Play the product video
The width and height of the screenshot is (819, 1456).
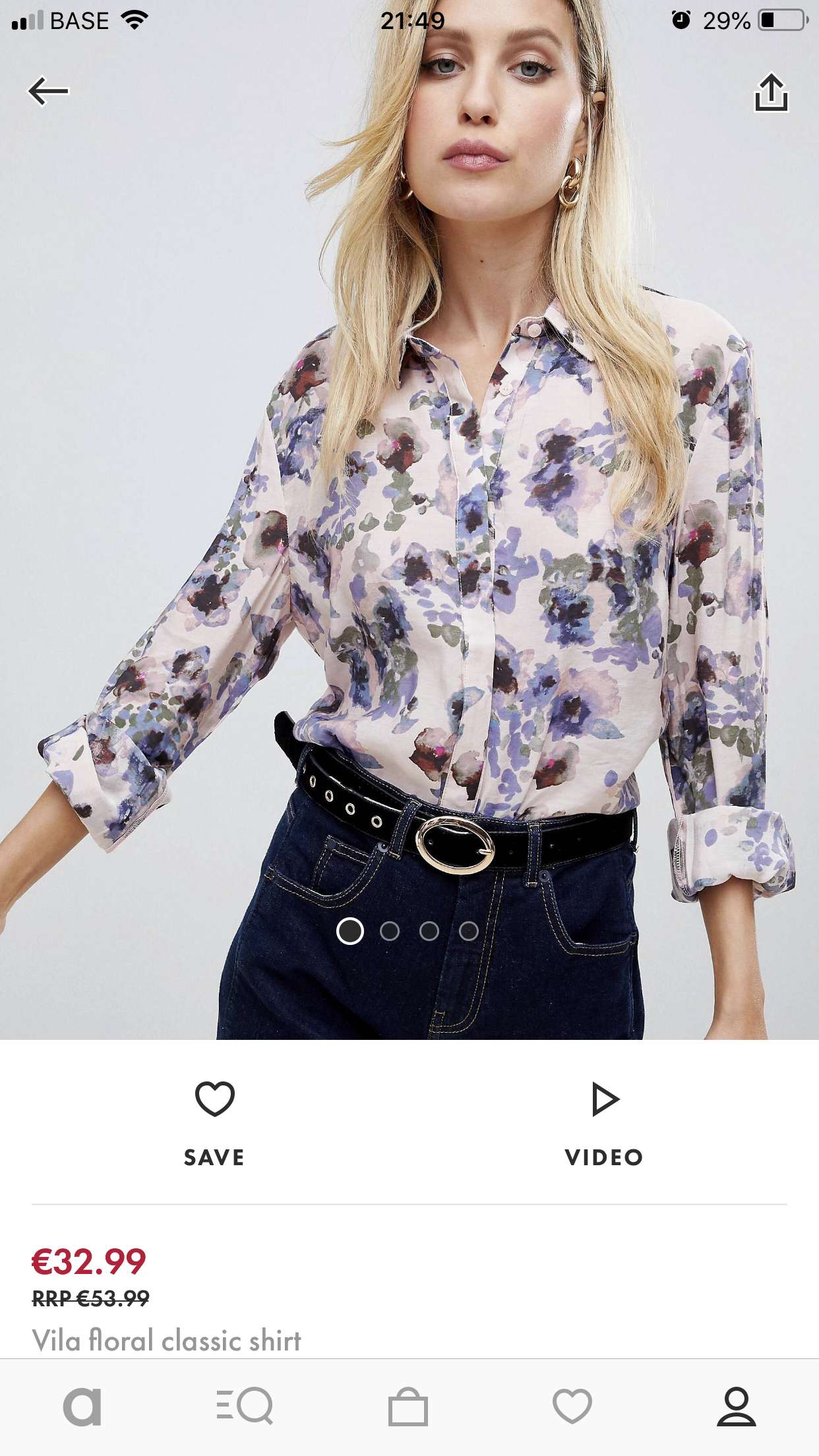[604, 1124]
